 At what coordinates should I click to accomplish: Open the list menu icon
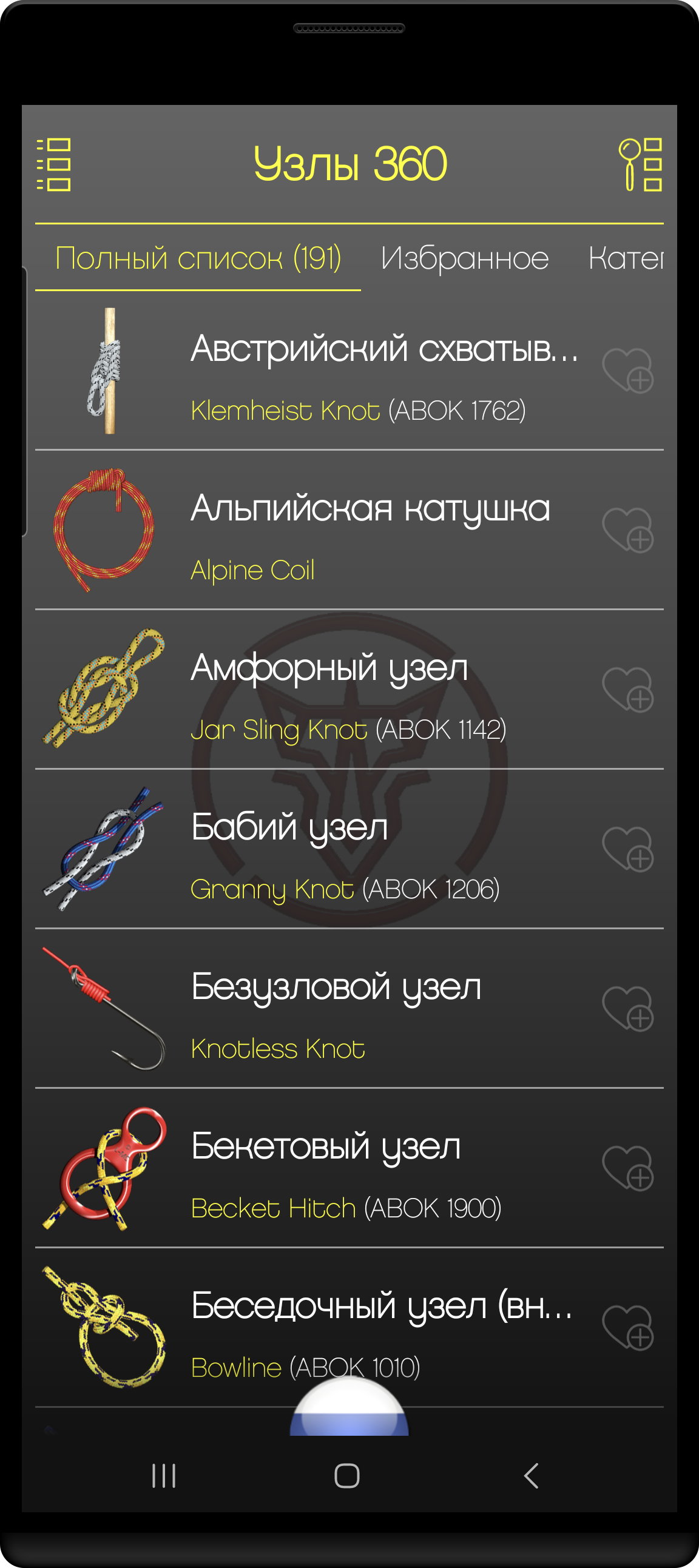[x=53, y=164]
